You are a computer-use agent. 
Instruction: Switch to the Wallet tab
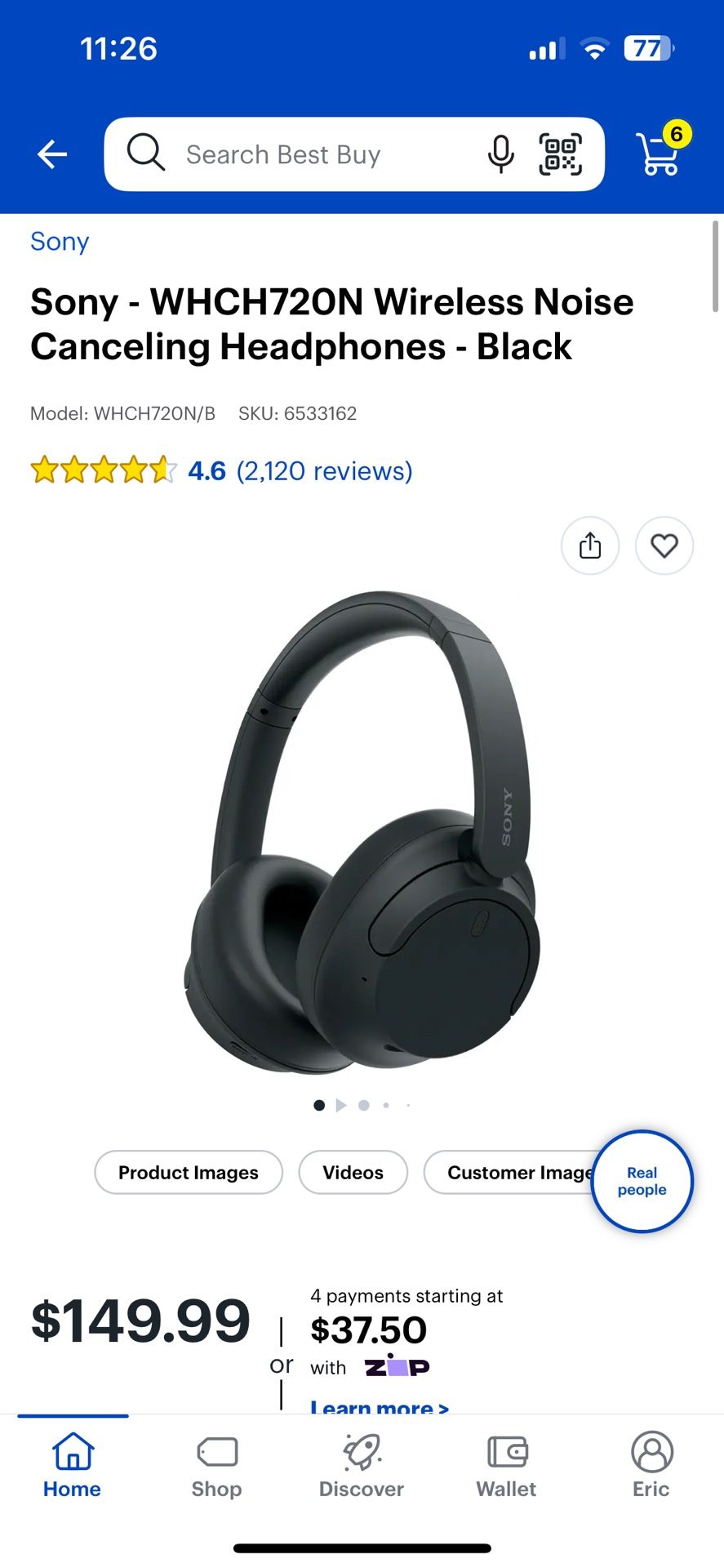tap(506, 1468)
